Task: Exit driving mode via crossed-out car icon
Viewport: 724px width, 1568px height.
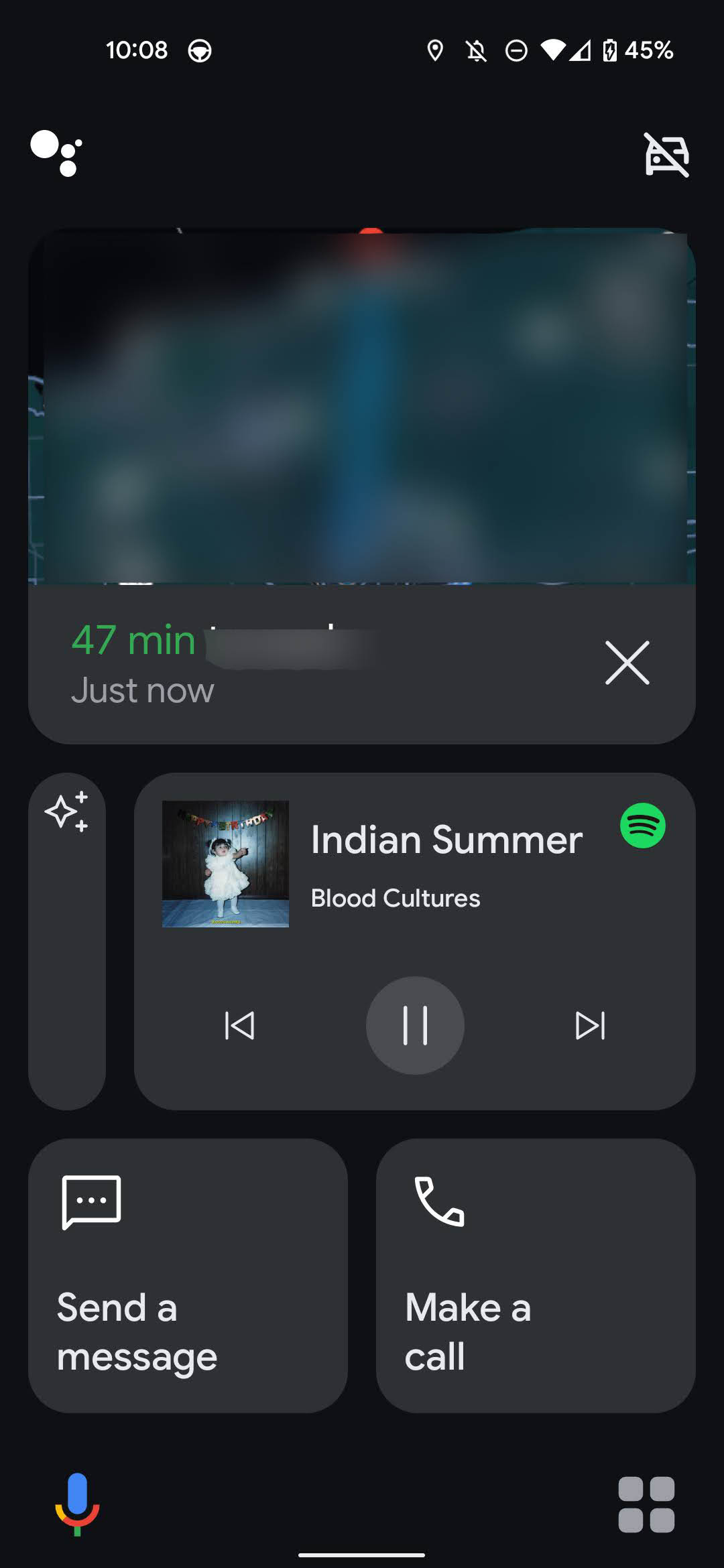Action: click(x=666, y=155)
